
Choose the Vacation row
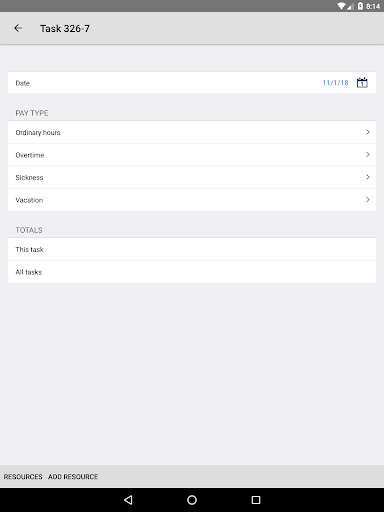click(x=192, y=200)
